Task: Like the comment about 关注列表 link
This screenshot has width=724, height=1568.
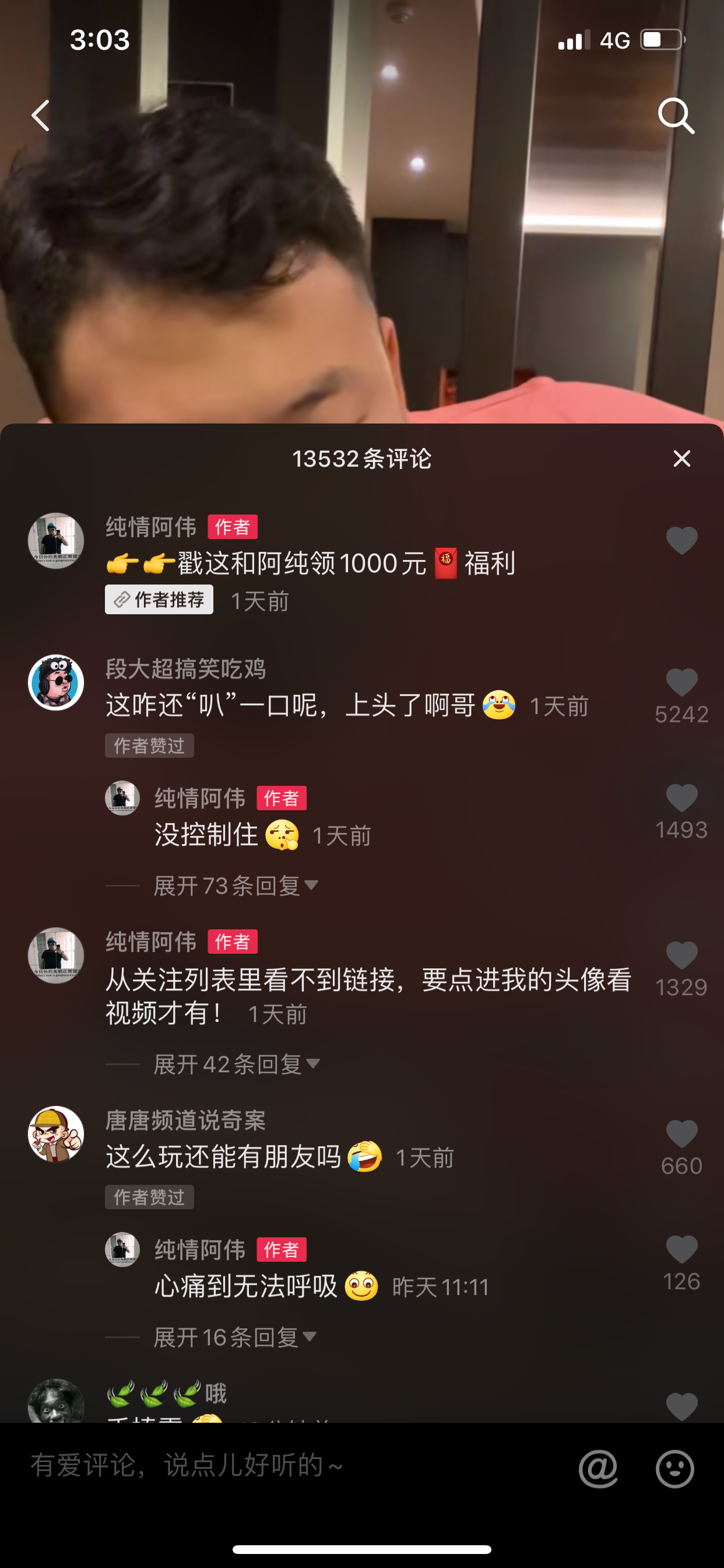Action: [681, 956]
